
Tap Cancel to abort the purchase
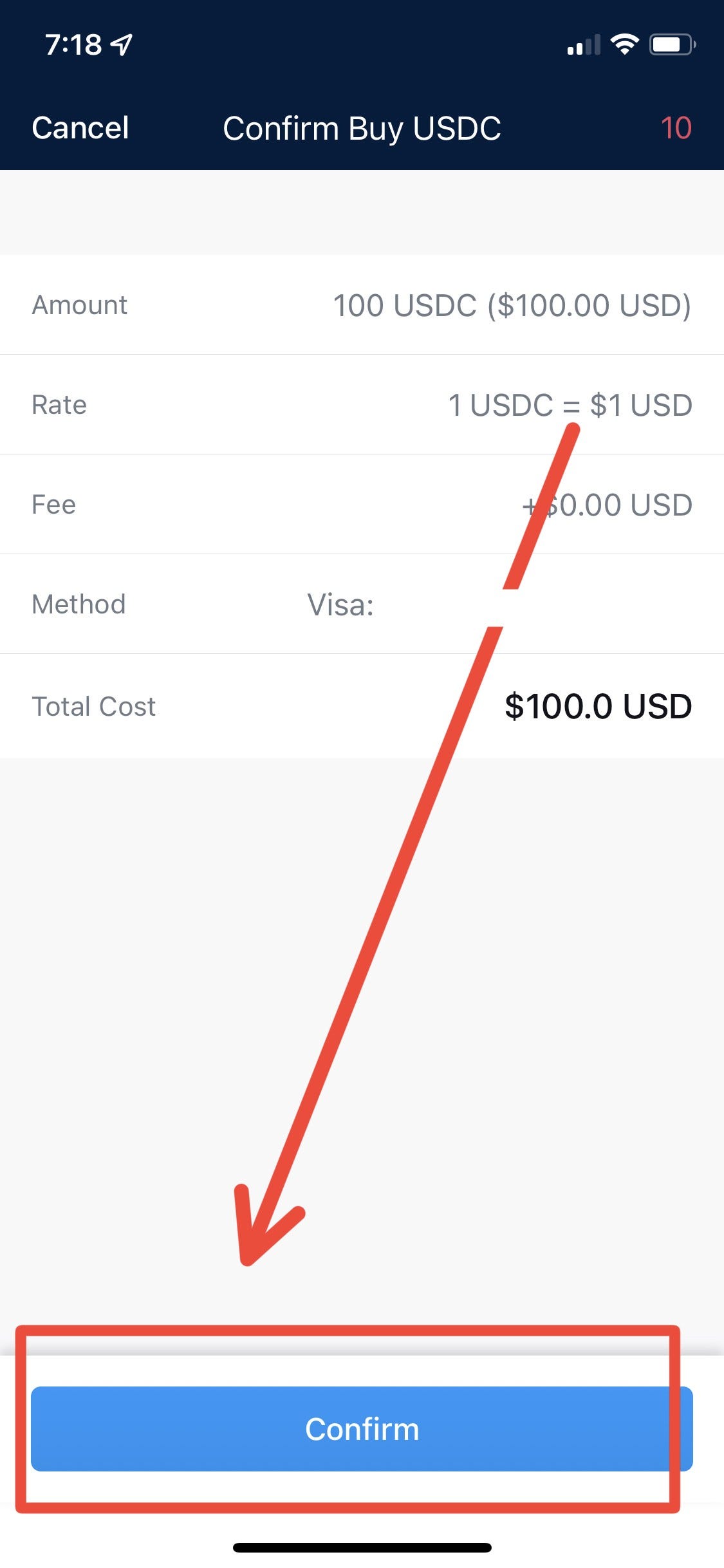tap(80, 127)
